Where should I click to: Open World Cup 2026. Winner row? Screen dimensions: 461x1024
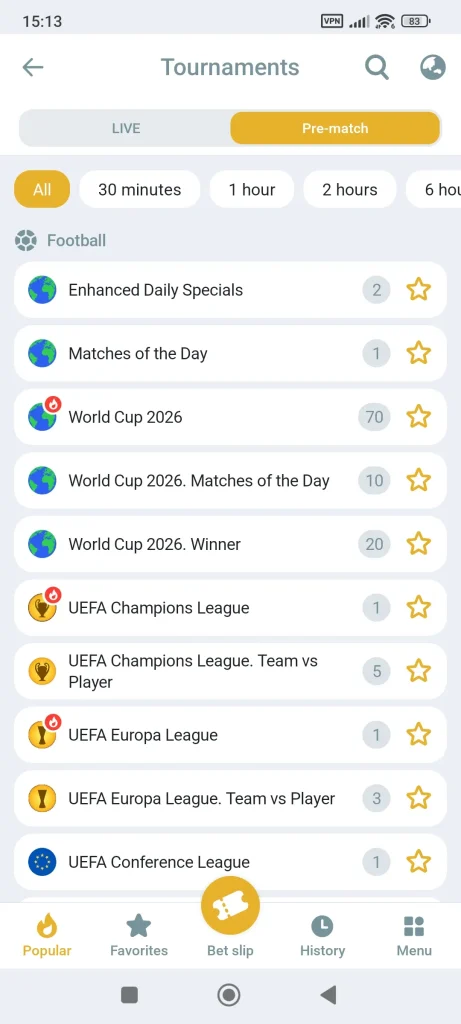pyautogui.click(x=230, y=544)
